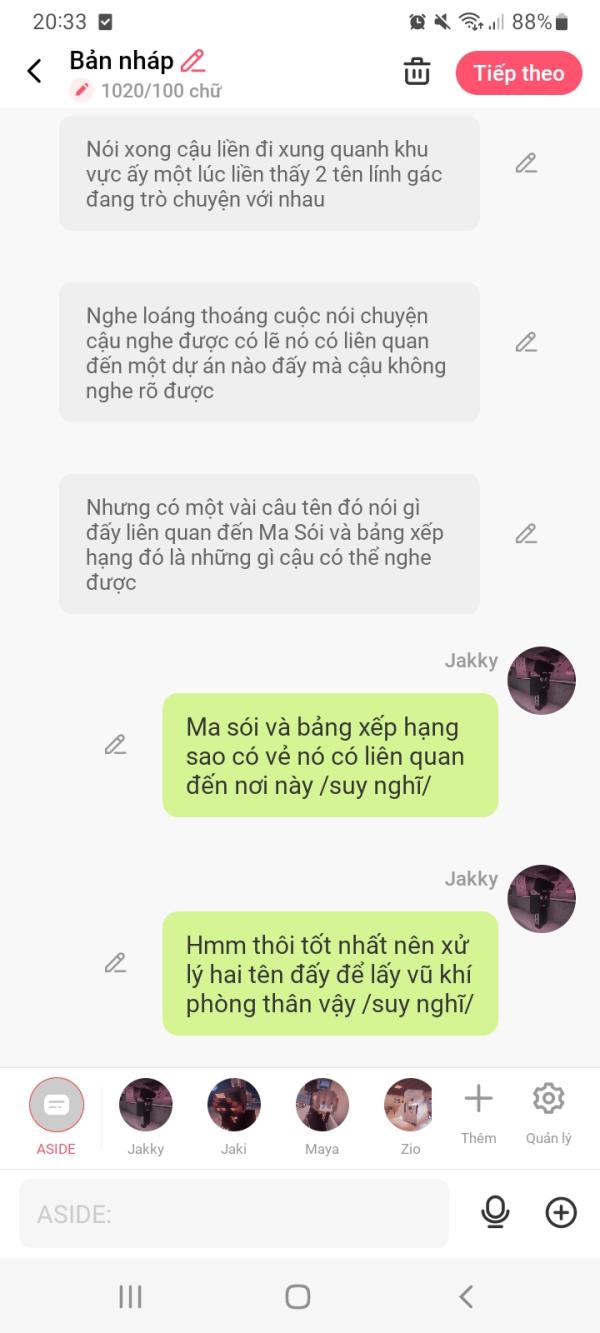Focus the ASIDE text input field
Screen dimensions: 600x1333
pyautogui.click(x=233, y=1214)
